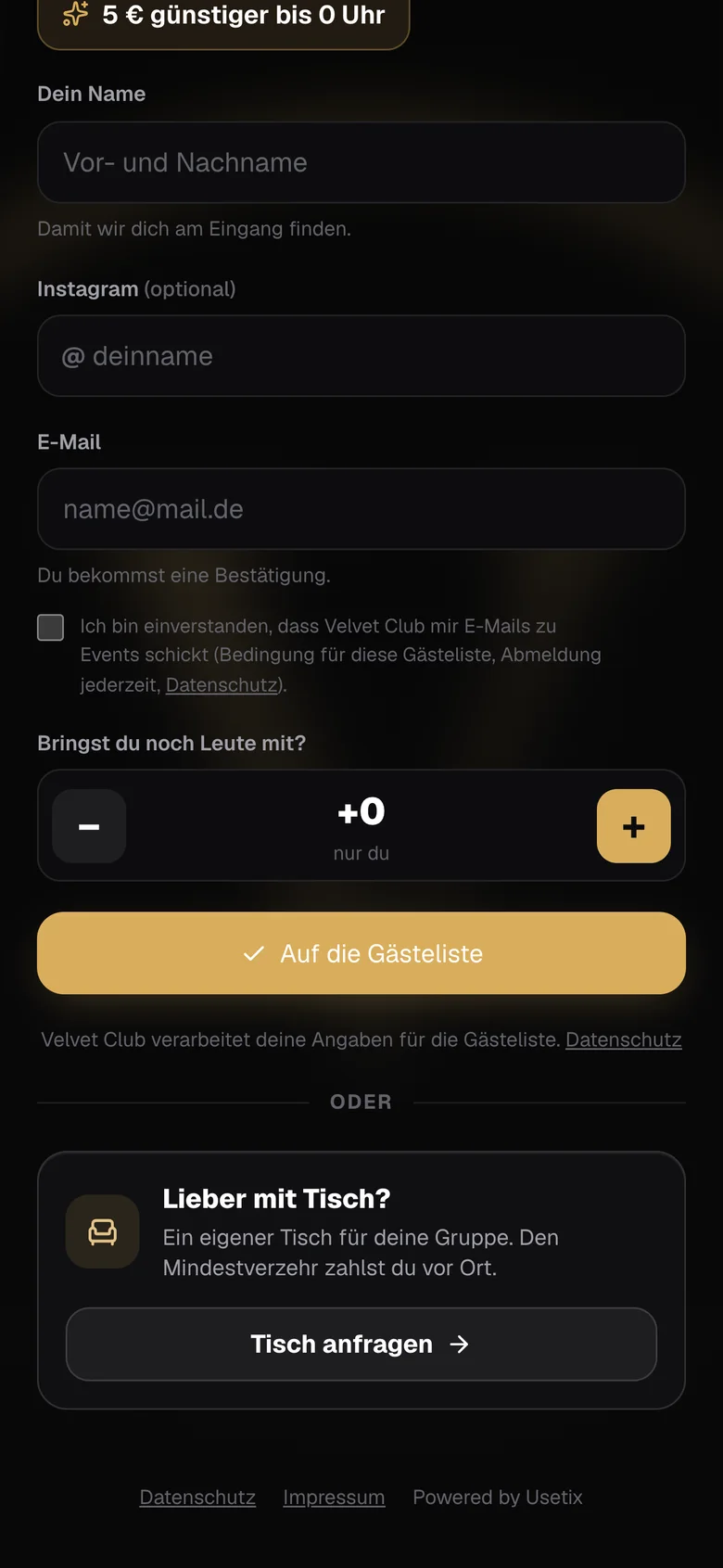Decrease the guest count with minus

[89, 826]
